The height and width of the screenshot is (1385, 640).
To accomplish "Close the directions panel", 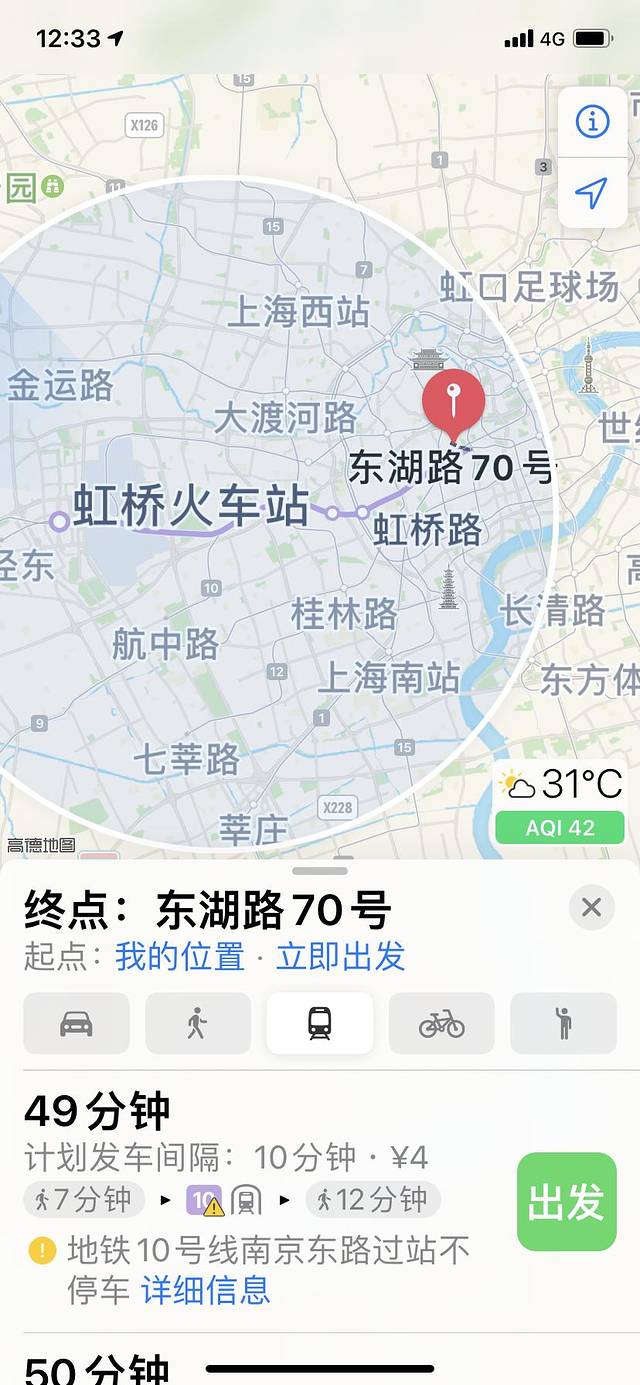I will [x=591, y=907].
